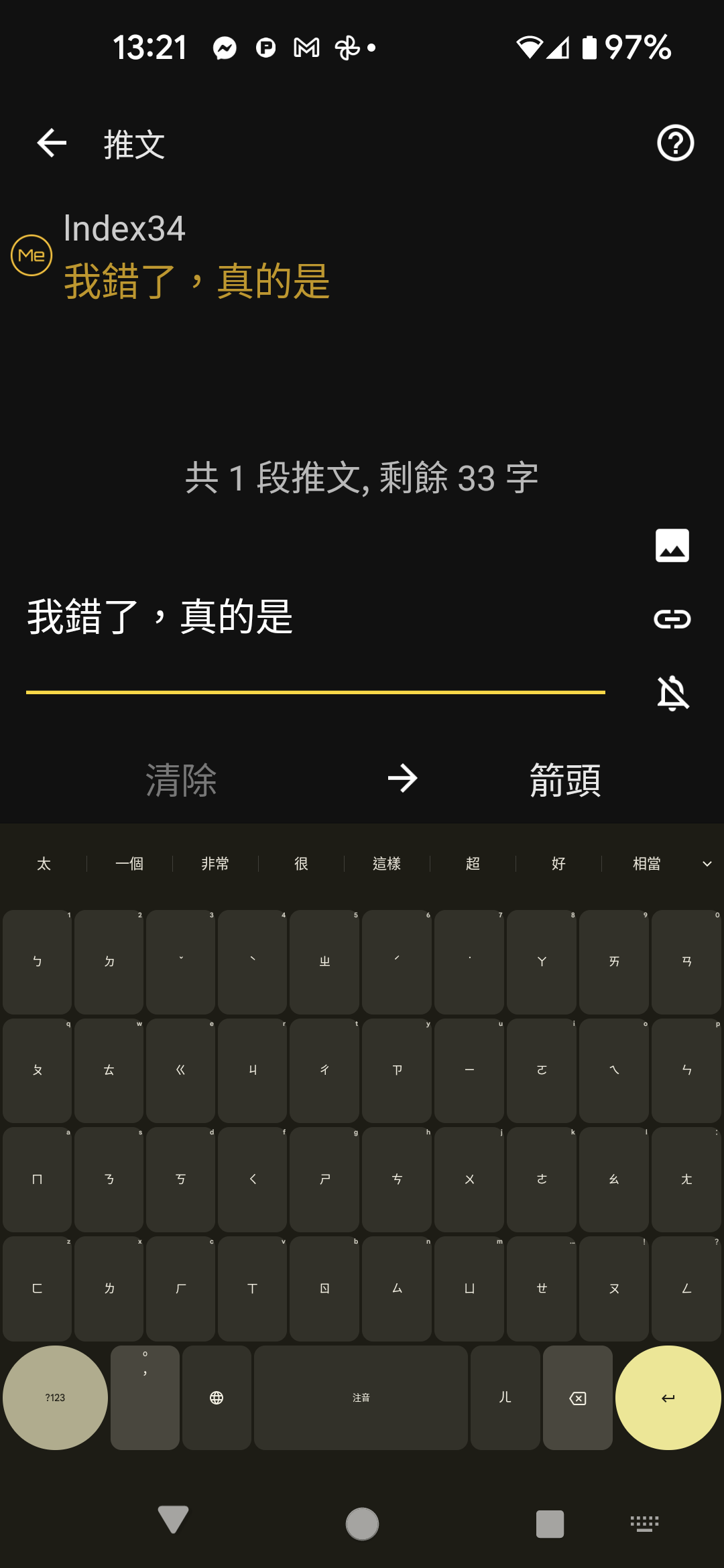Viewport: 724px width, 1568px height.
Task: Go back from the 推文 screen
Action: click(52, 143)
